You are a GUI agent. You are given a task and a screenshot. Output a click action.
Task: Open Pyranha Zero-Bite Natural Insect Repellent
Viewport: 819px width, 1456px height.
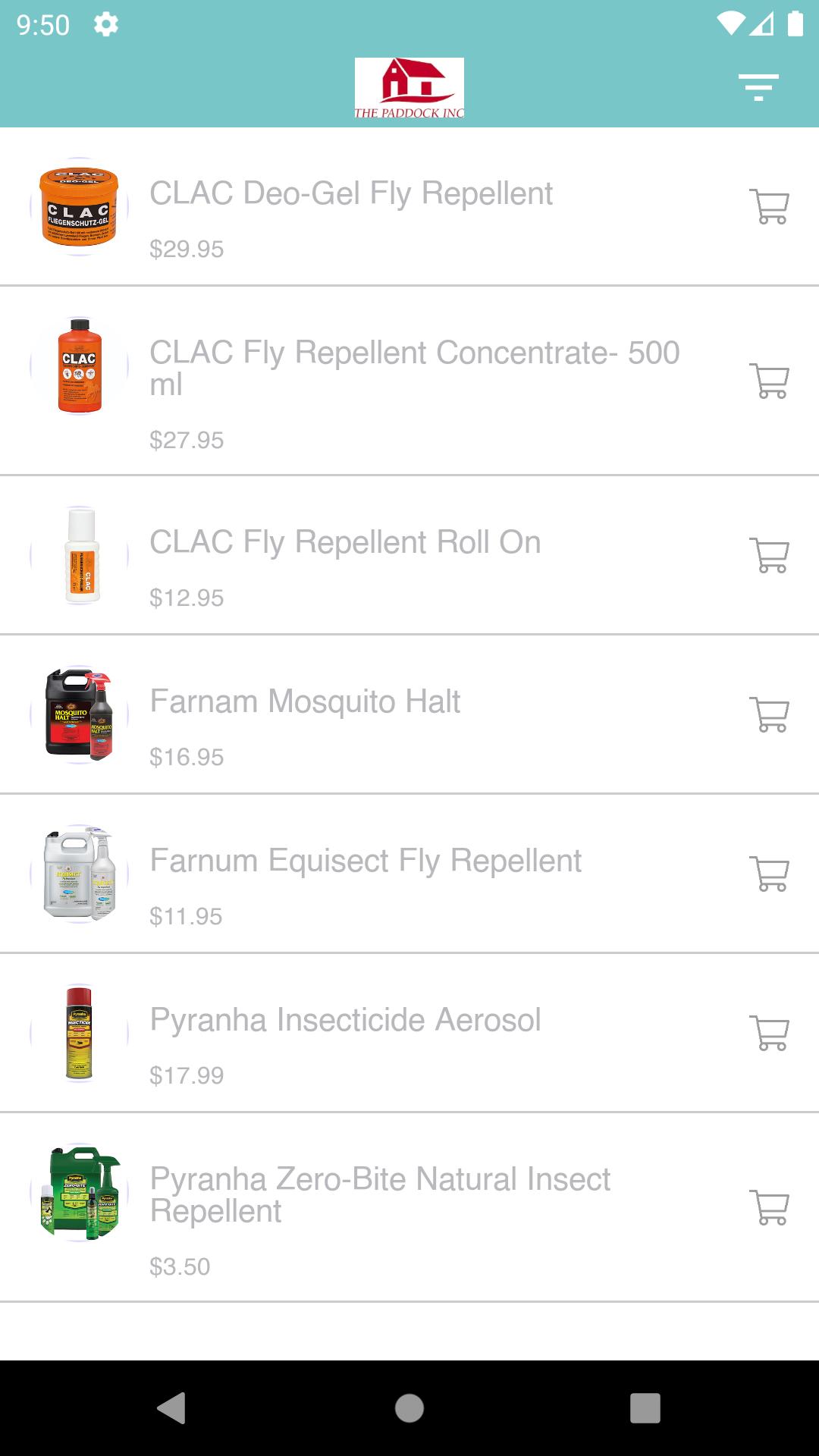coord(409,1208)
